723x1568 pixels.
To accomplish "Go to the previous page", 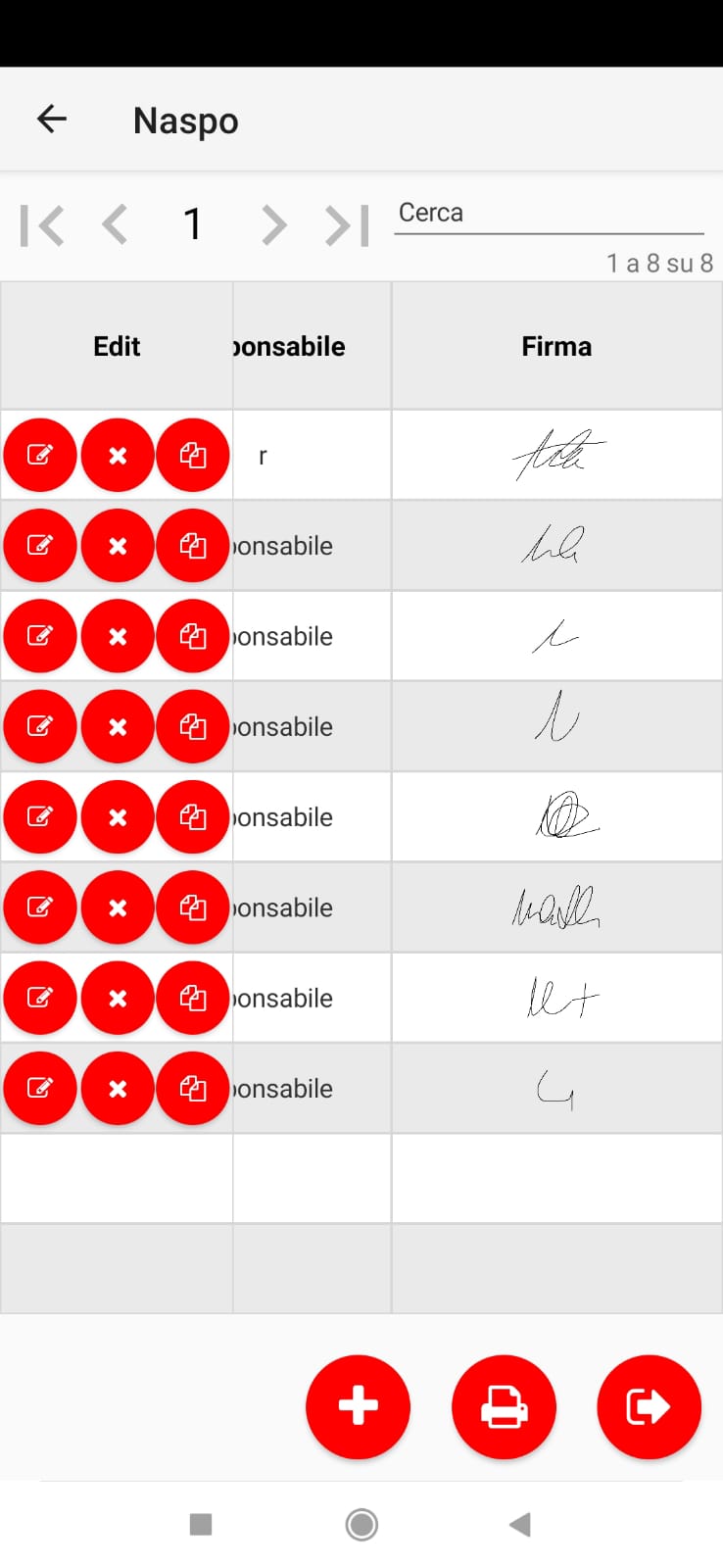I will tap(115, 224).
